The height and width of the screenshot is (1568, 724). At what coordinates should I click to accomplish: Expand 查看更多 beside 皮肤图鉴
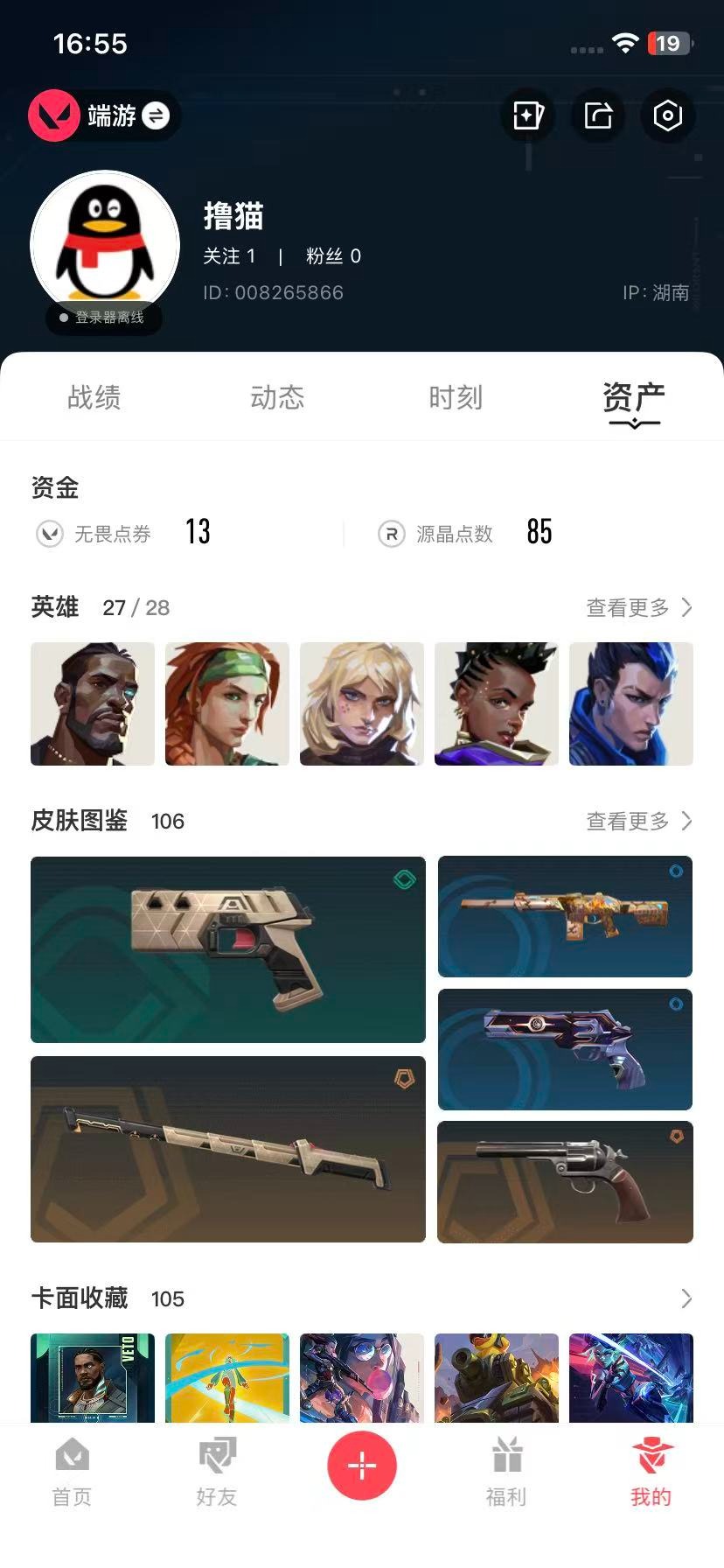pyautogui.click(x=637, y=821)
